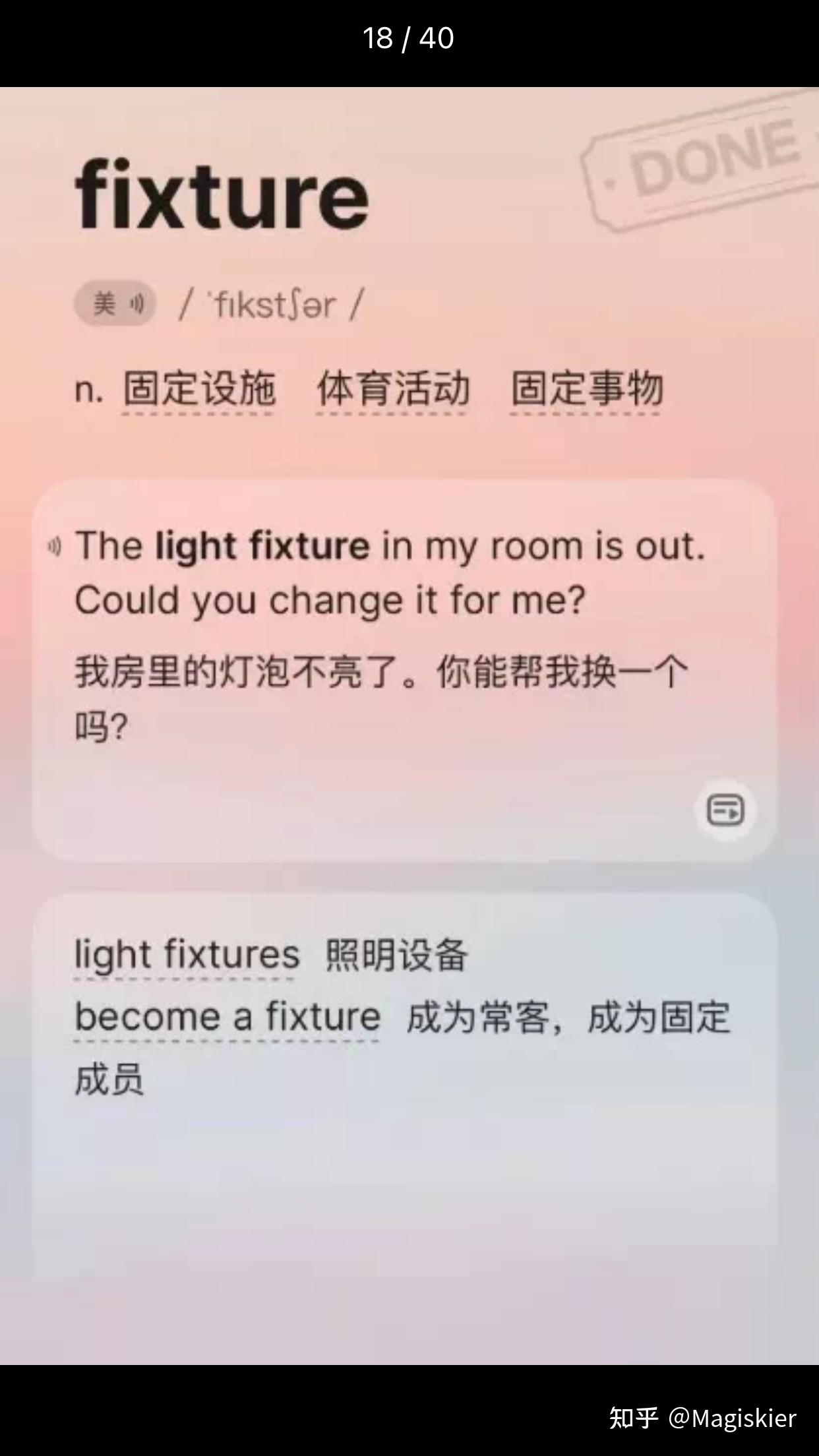819x1456 pixels.
Task: Play audio for the light fixture sentence
Action: pyautogui.click(x=55, y=547)
